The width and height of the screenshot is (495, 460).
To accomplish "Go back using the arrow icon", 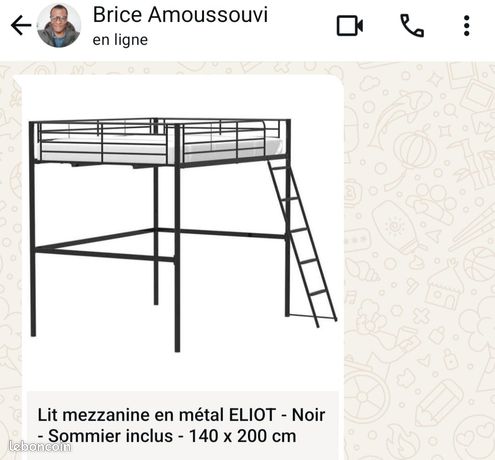I will [21, 25].
